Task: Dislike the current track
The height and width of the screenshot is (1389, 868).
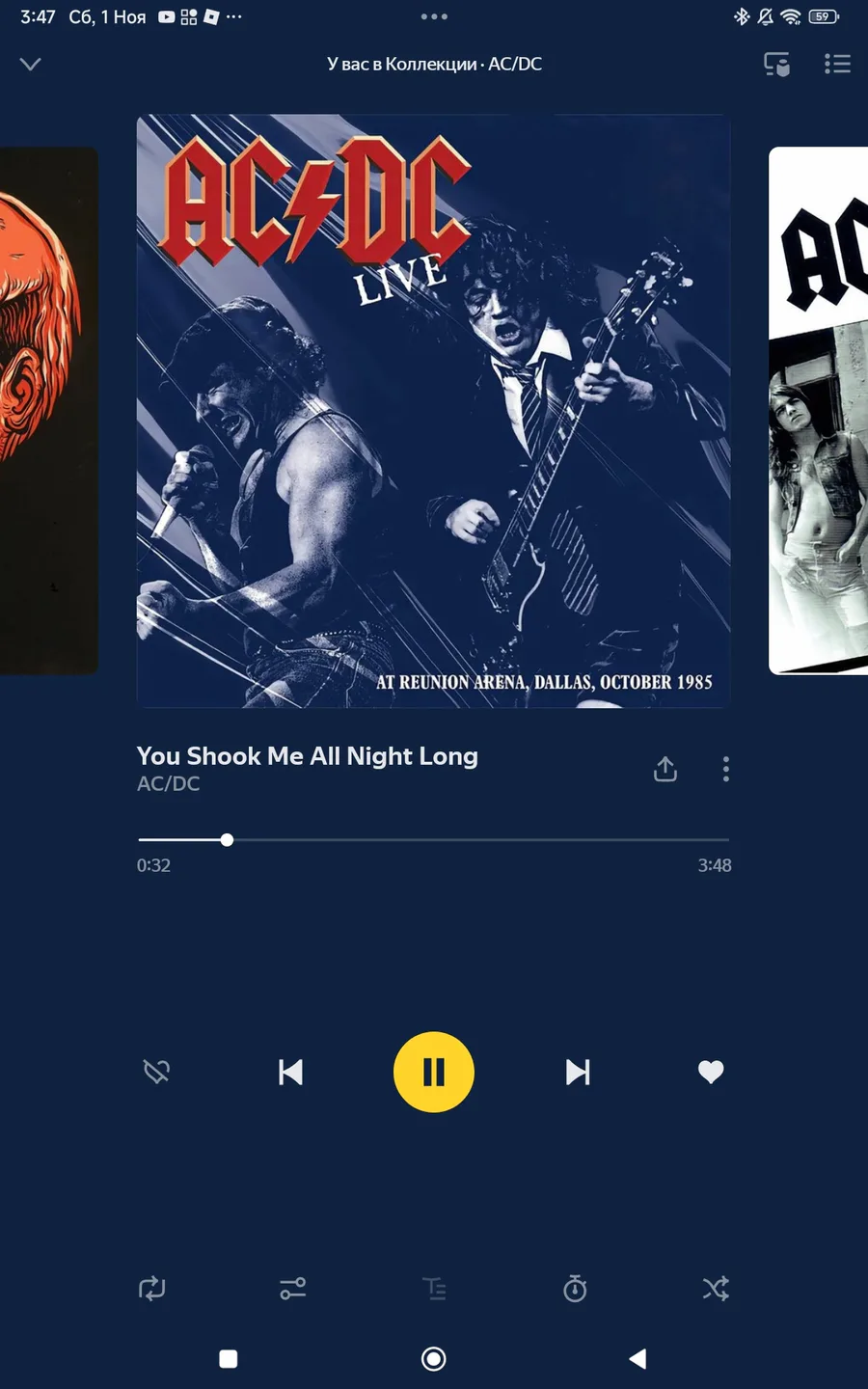Action: click(157, 1072)
